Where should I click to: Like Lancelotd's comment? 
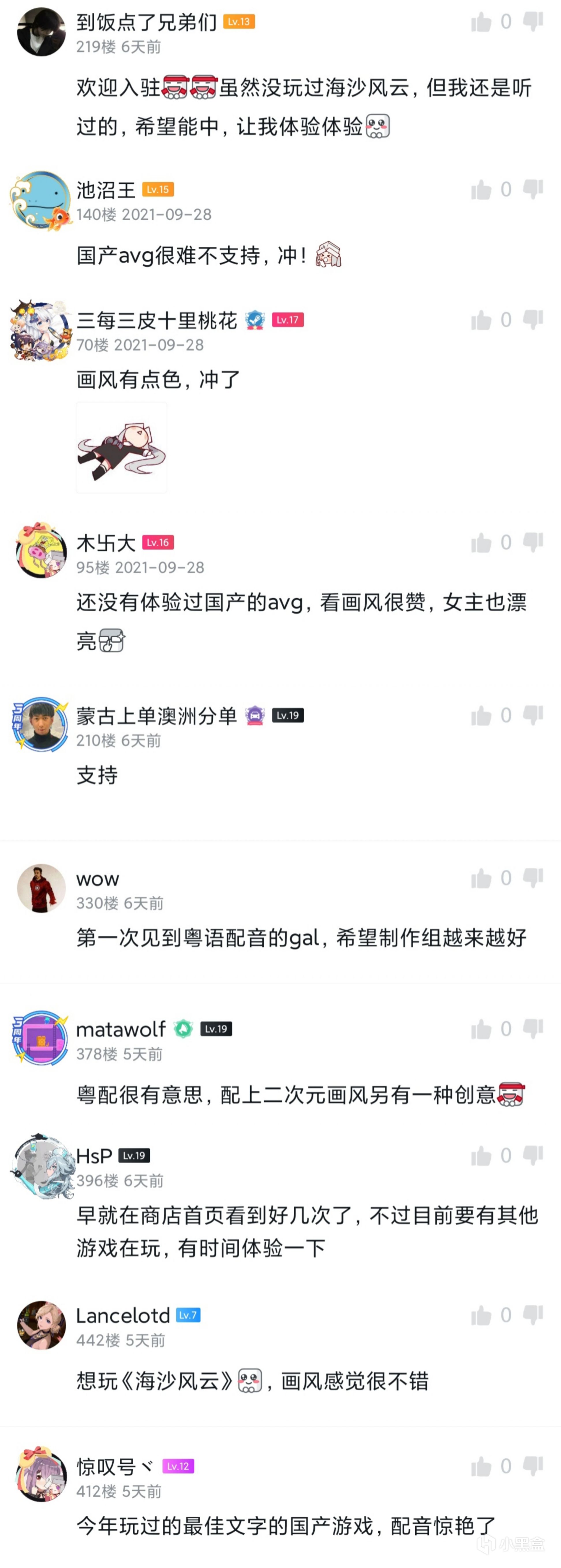(481, 1315)
